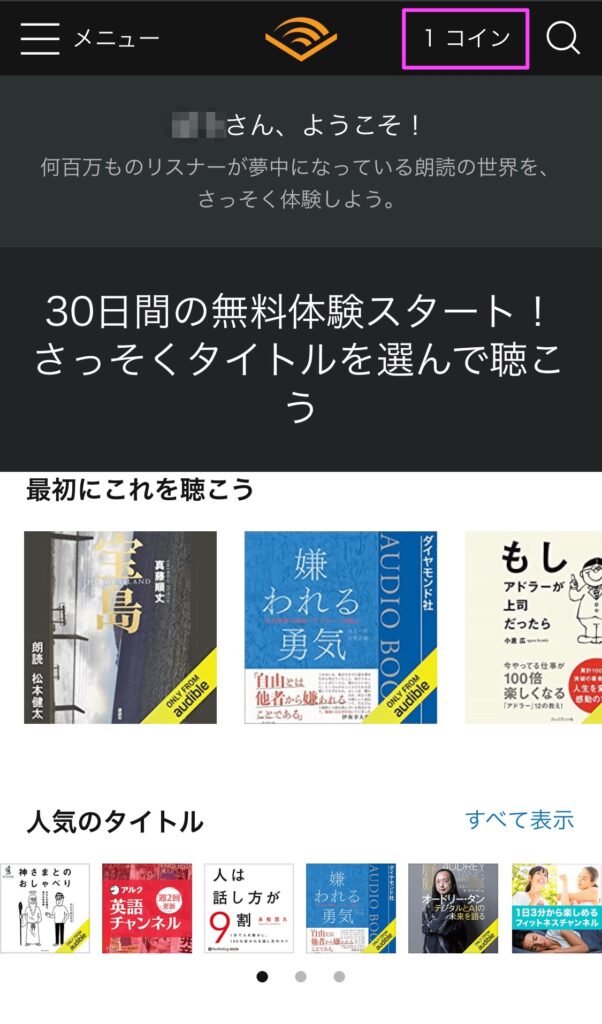
Task: Select the second carousel page dot
Action: (301, 976)
